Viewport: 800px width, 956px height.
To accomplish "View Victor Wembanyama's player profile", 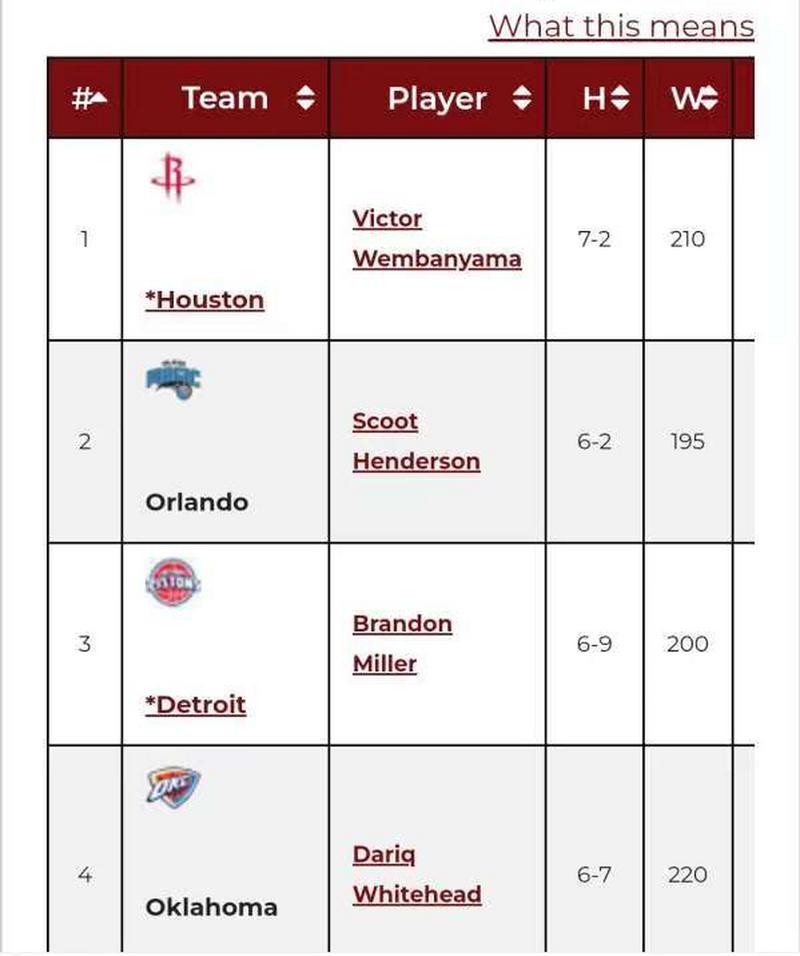I will (436, 239).
